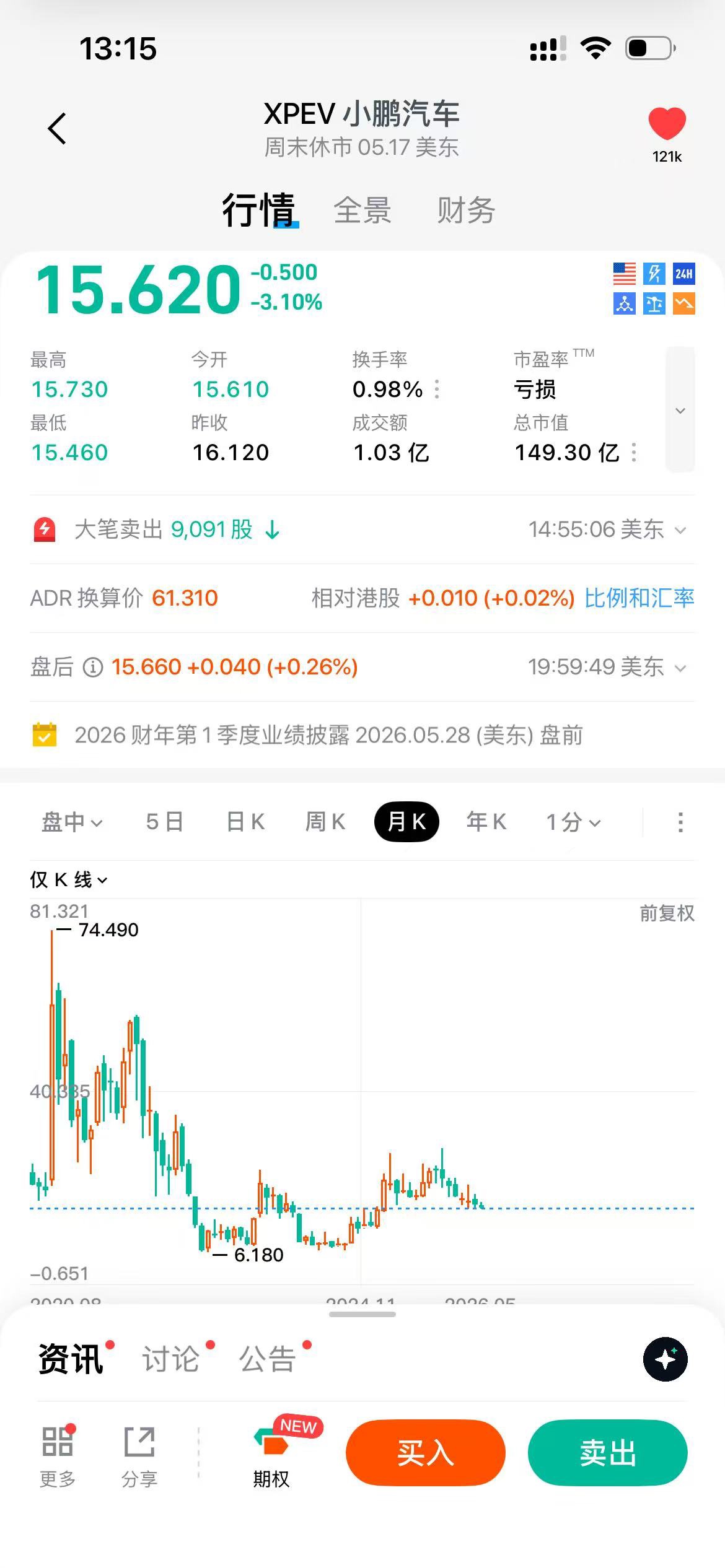The image size is (725, 1568).
Task: Open the 2026 Q1 earnings date row
Action: tap(362, 736)
